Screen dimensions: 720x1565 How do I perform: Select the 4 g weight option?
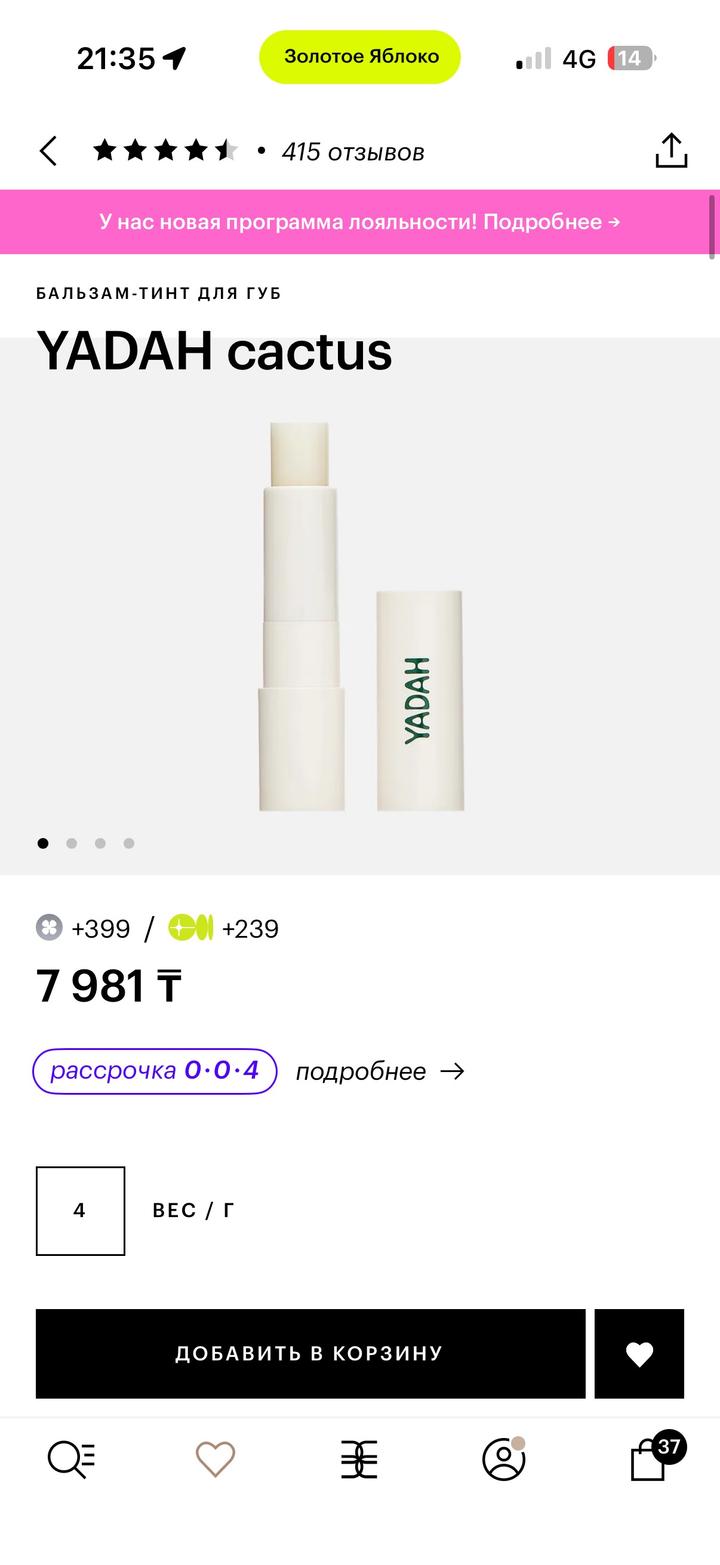(80, 1210)
